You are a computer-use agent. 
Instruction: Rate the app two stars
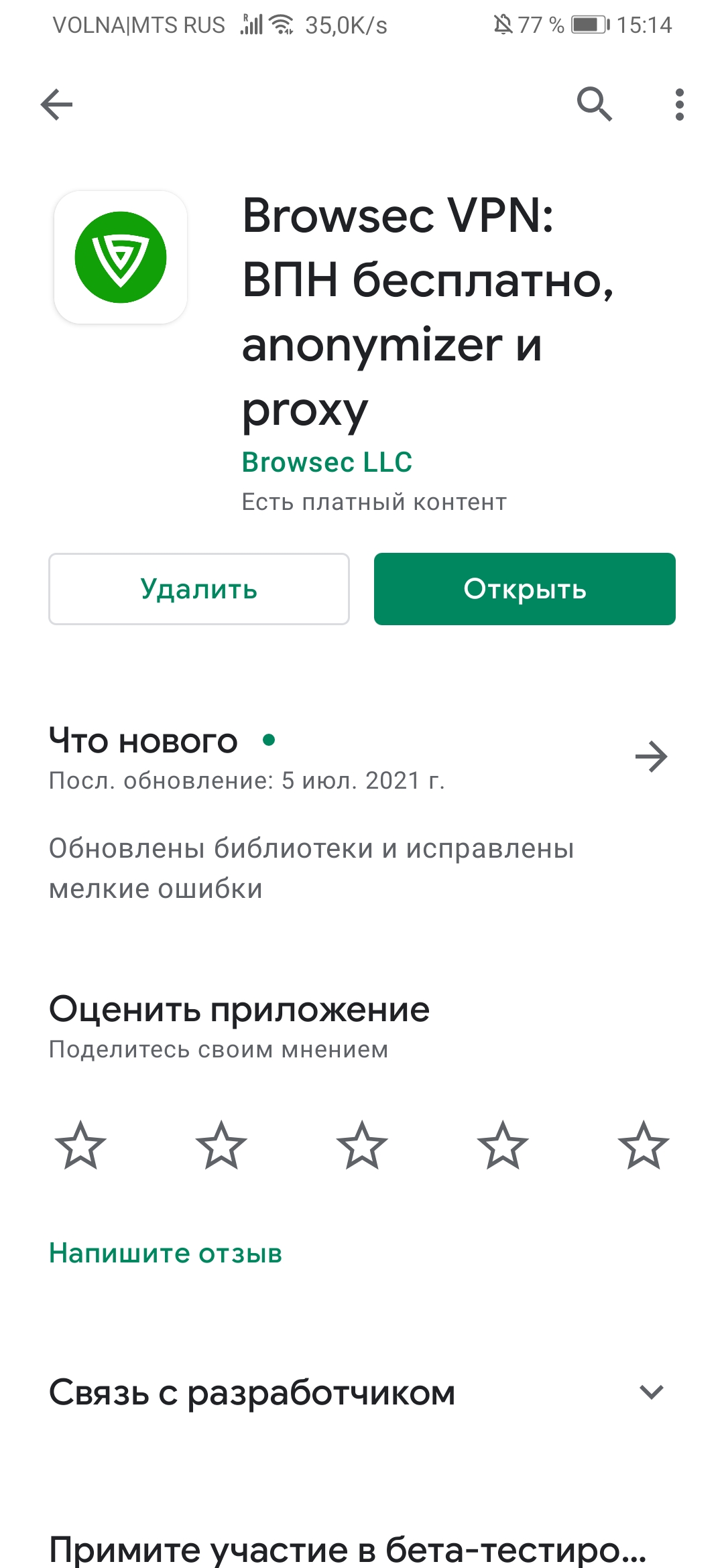click(221, 1146)
